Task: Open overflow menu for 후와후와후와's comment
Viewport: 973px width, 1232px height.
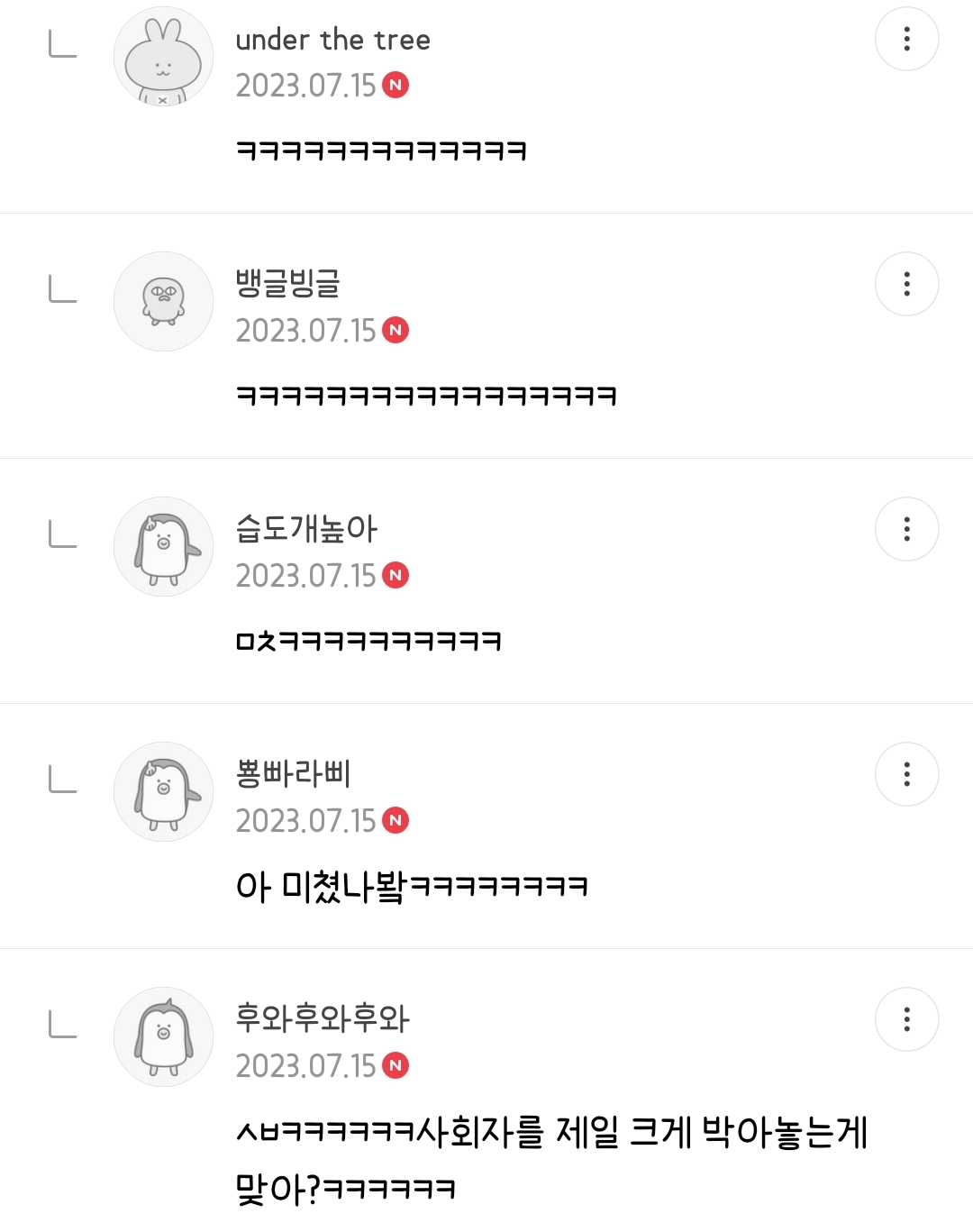Action: (906, 1019)
